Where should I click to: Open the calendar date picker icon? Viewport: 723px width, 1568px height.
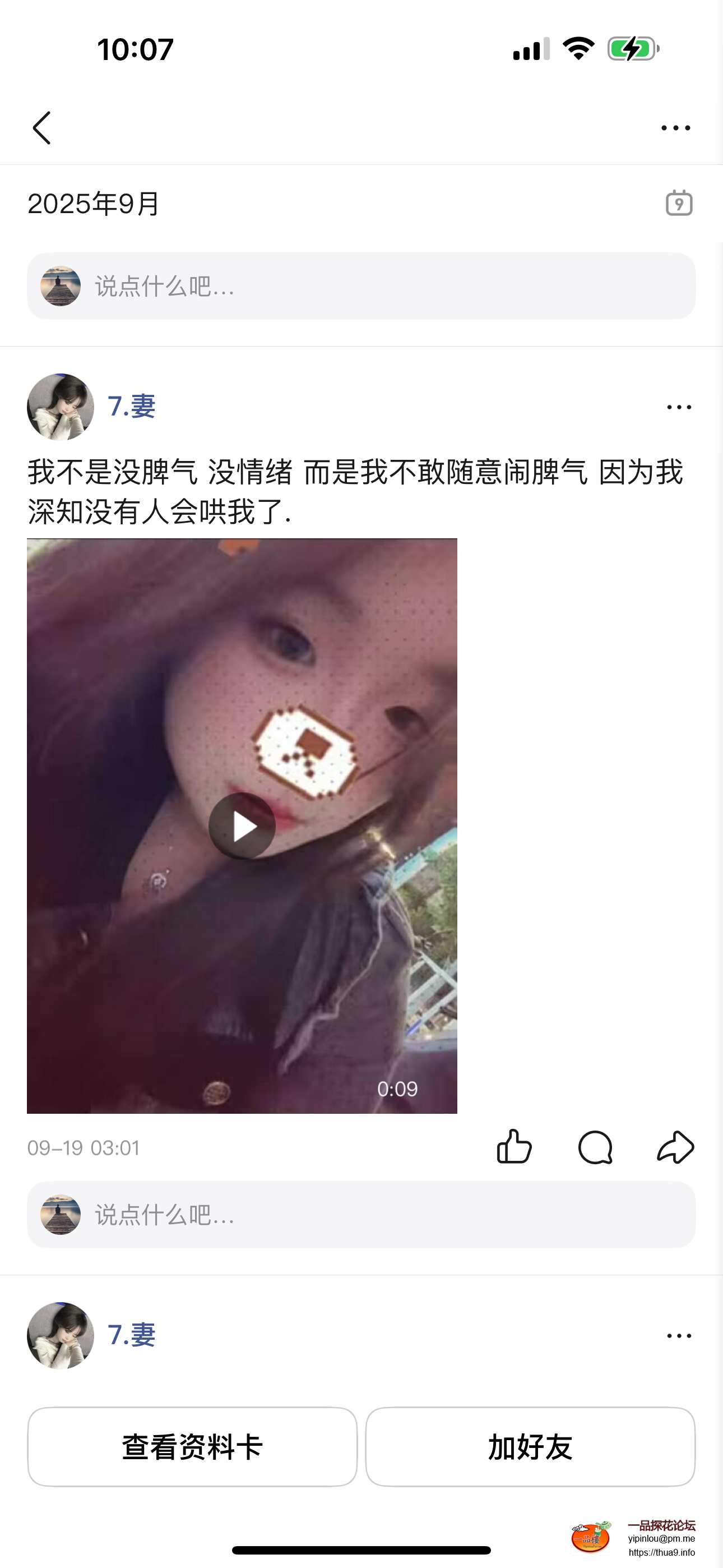pyautogui.click(x=679, y=204)
